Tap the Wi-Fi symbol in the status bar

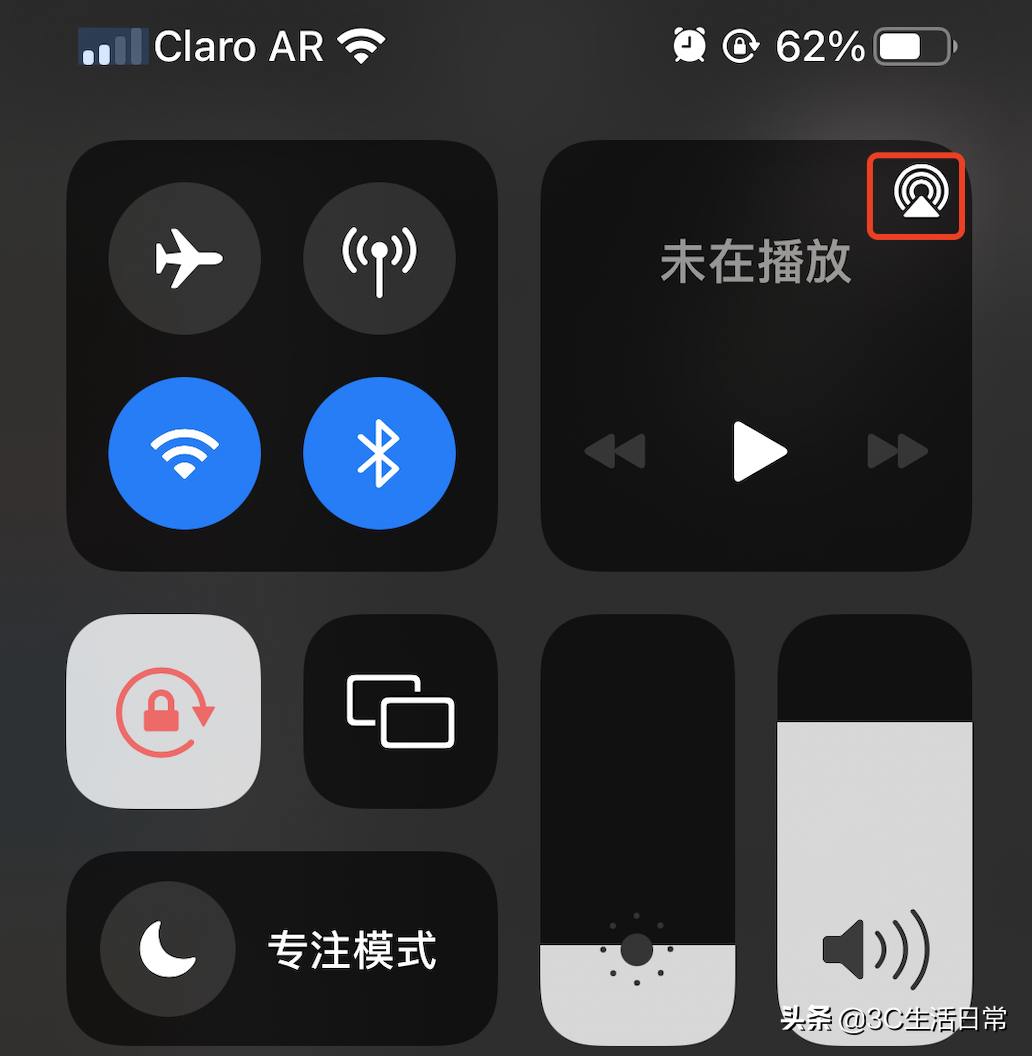(x=360, y=43)
